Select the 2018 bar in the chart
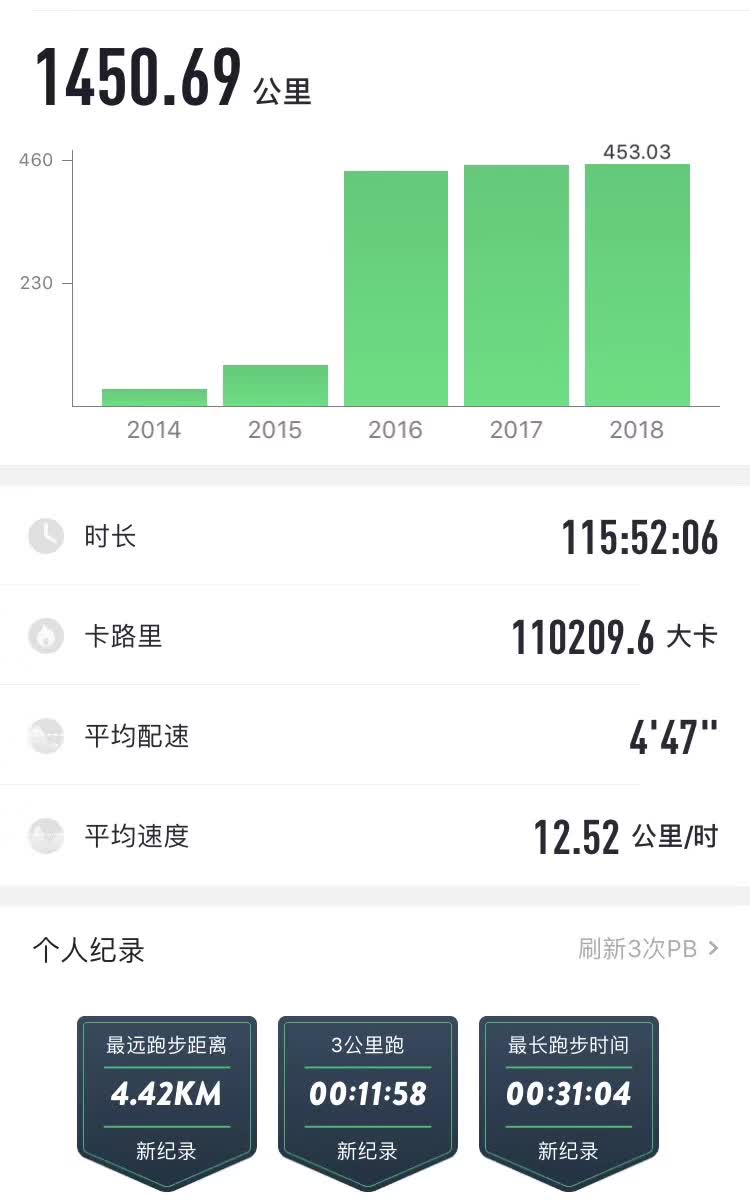Viewport: 750px width, 1202px height. [637, 285]
